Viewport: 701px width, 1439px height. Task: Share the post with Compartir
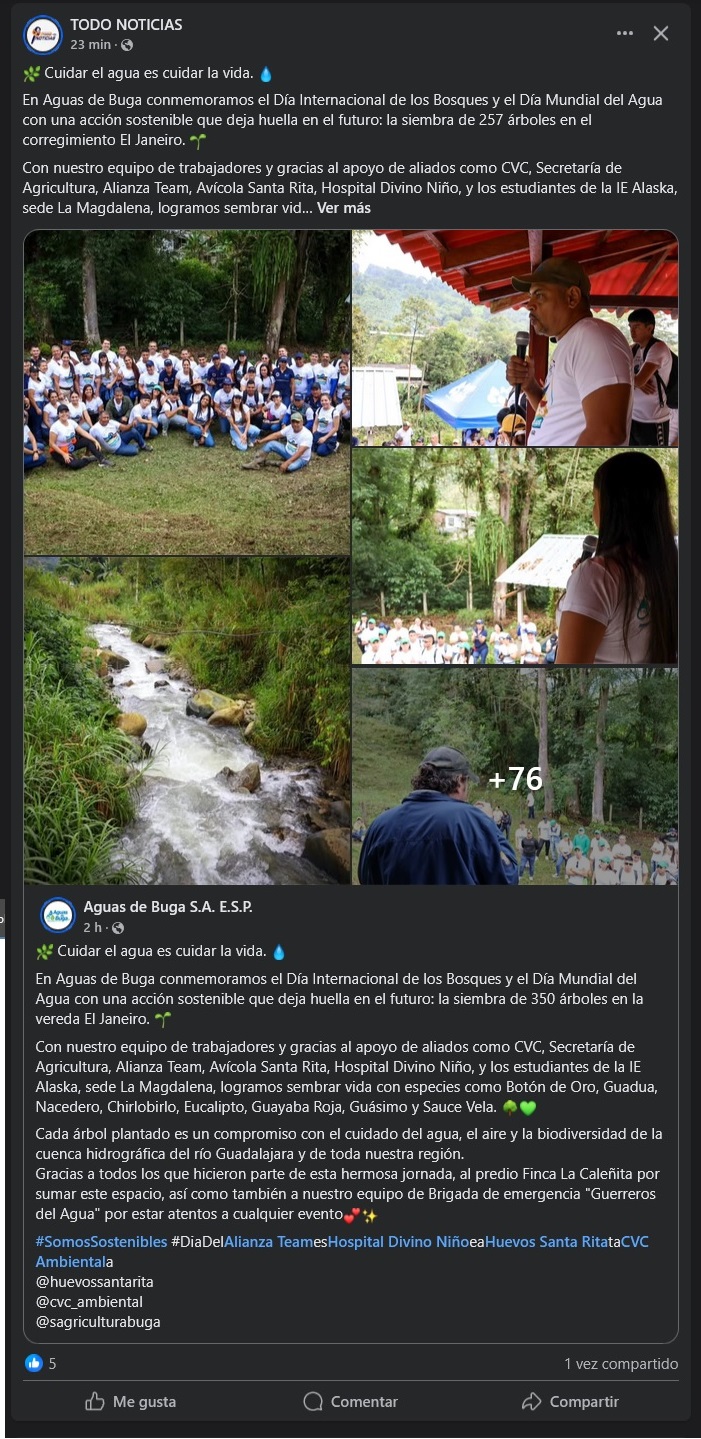[x=570, y=1402]
